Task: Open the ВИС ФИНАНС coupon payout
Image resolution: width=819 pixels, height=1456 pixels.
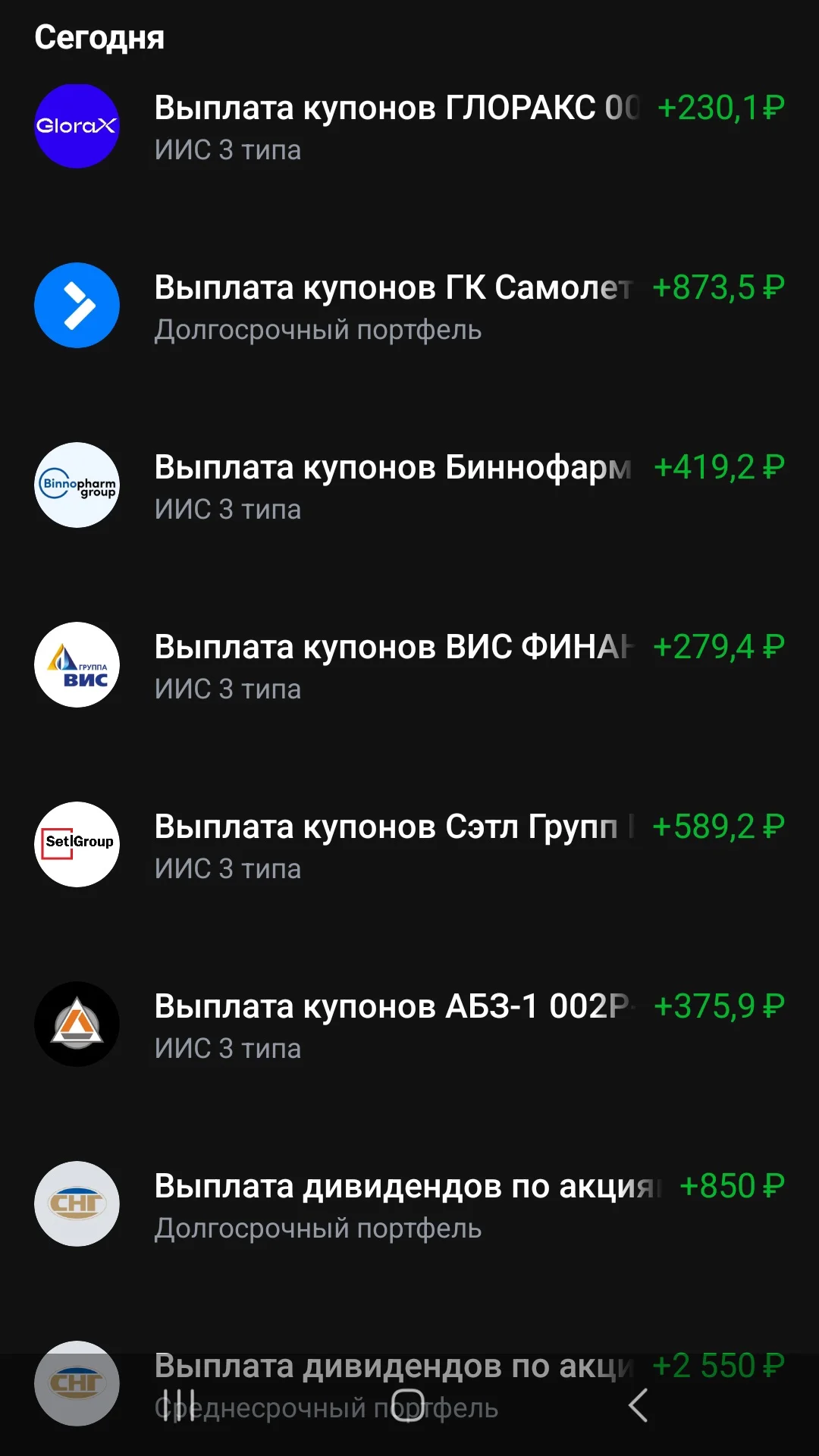Action: coord(409,666)
